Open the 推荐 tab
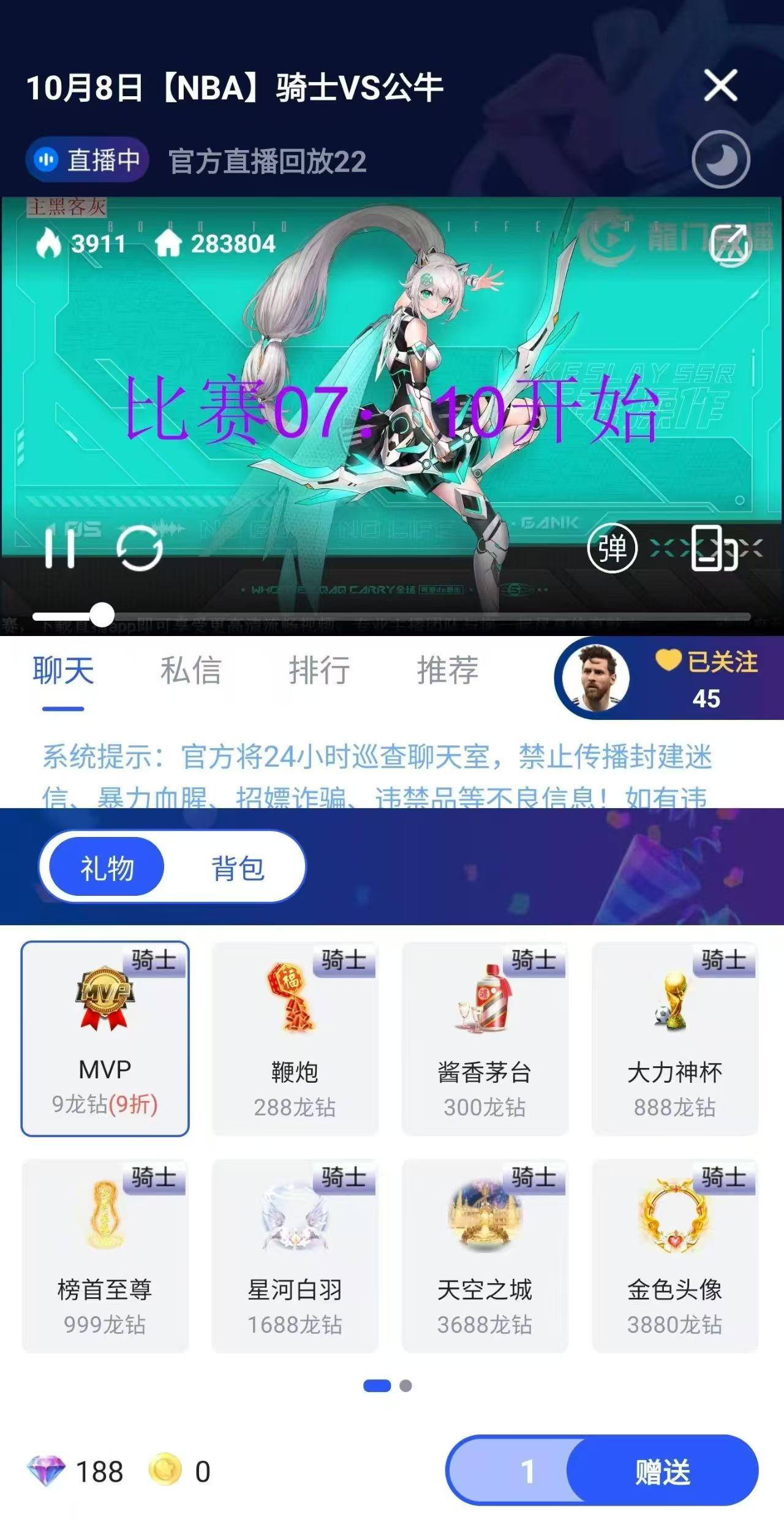Image resolution: width=784 pixels, height=1530 pixels. coord(448,670)
